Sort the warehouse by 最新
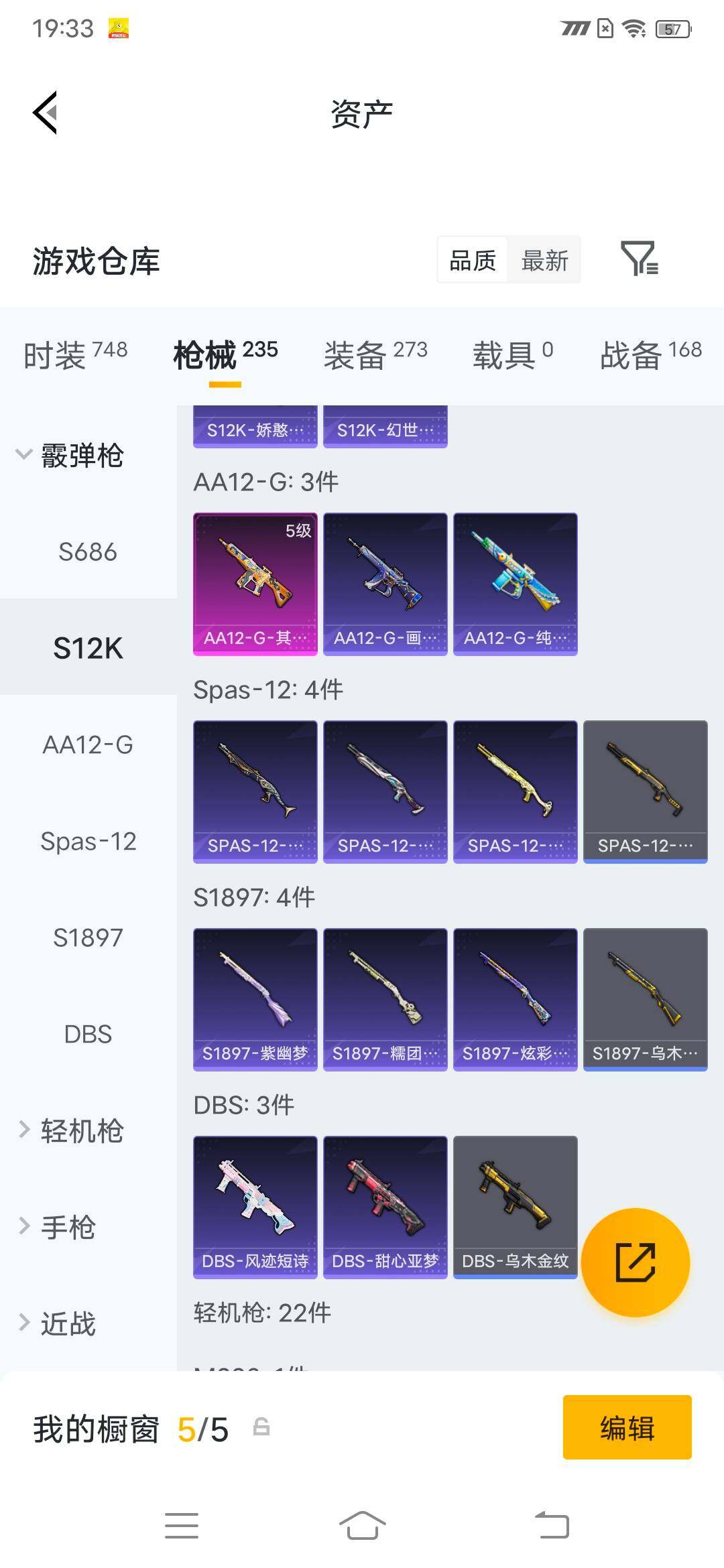 [544, 260]
